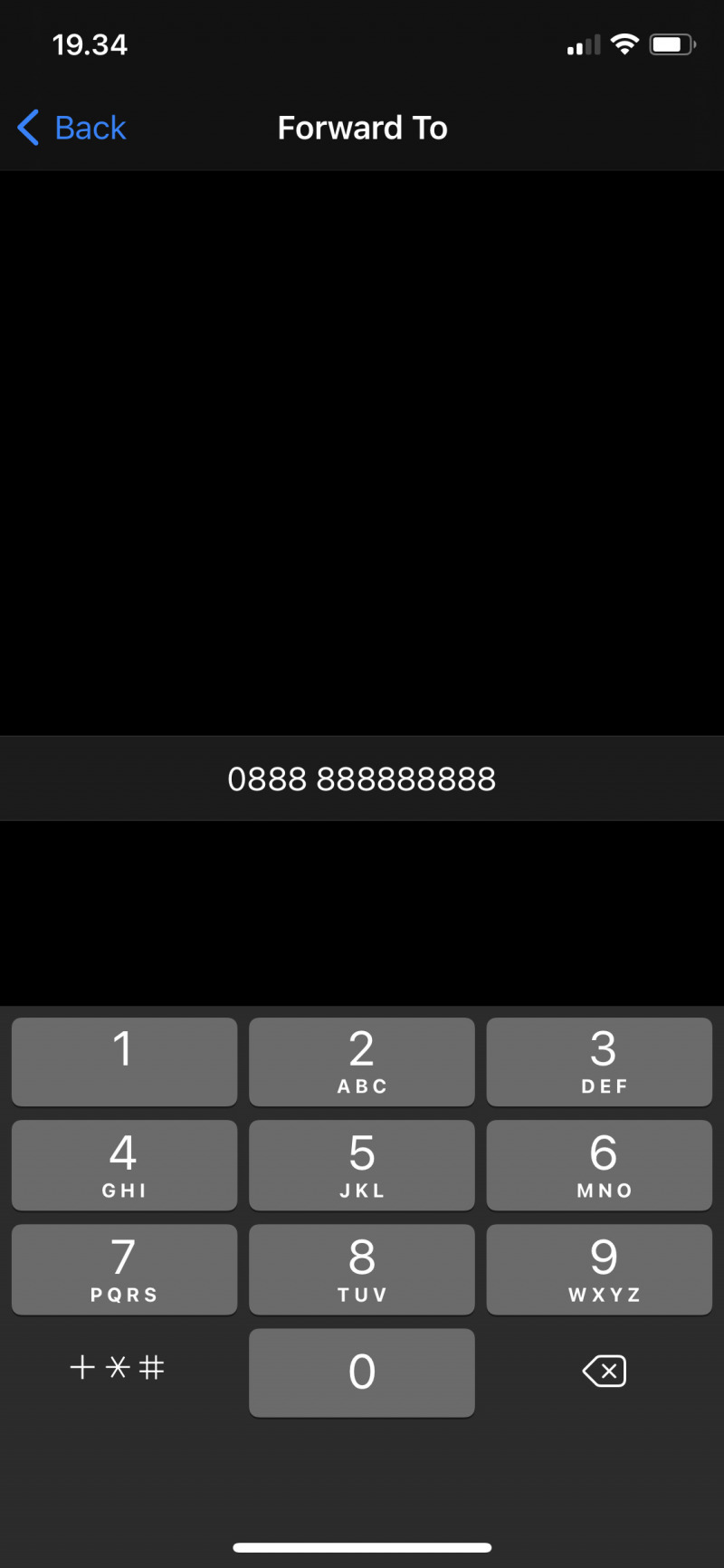The height and width of the screenshot is (1568, 724).
Task: Type 2 ABC on the keypad
Action: [362, 1061]
